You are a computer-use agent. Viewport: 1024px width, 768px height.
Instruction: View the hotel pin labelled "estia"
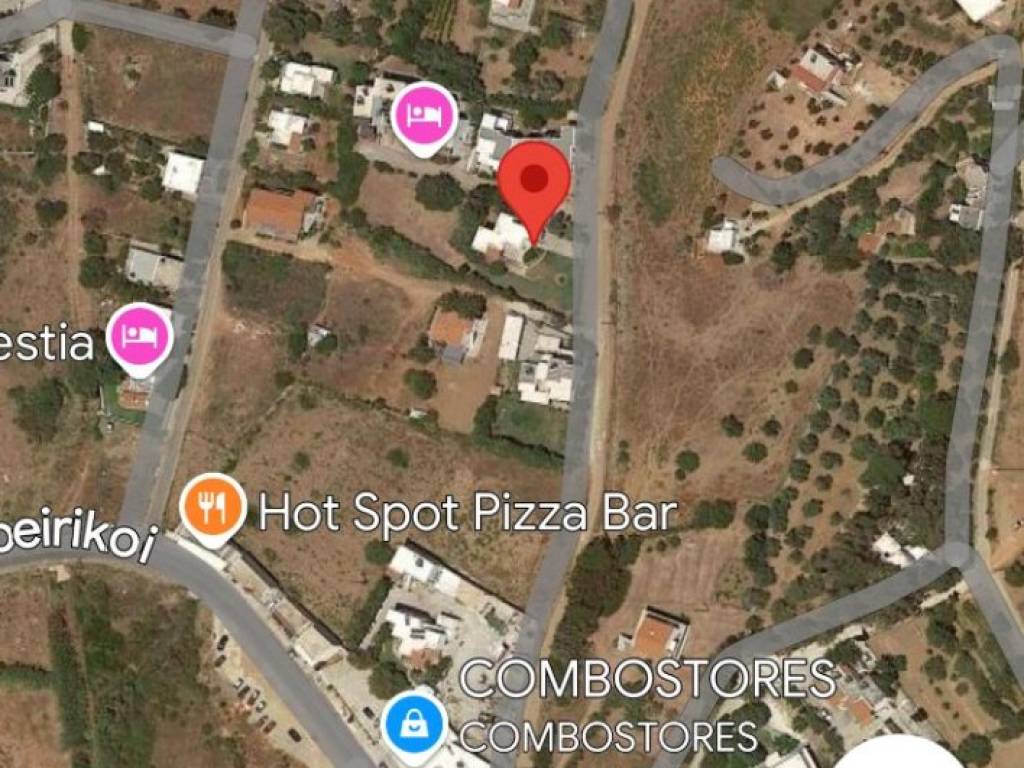coord(140,337)
